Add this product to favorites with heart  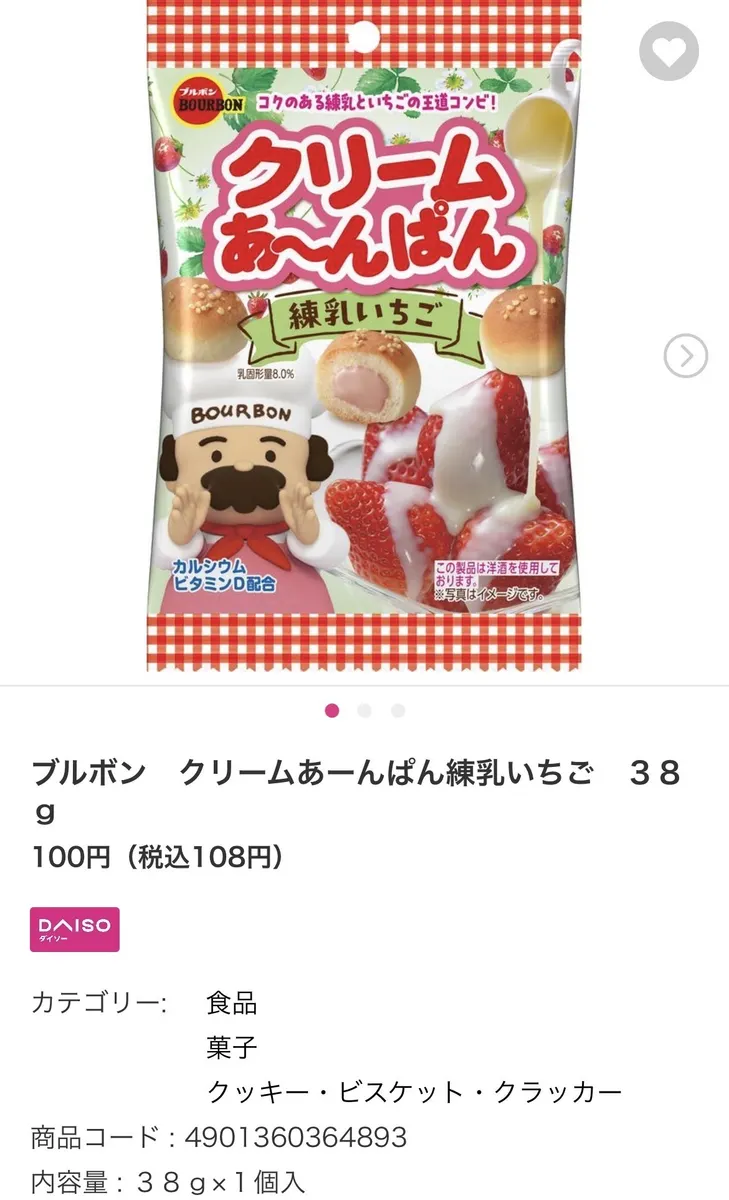point(669,52)
